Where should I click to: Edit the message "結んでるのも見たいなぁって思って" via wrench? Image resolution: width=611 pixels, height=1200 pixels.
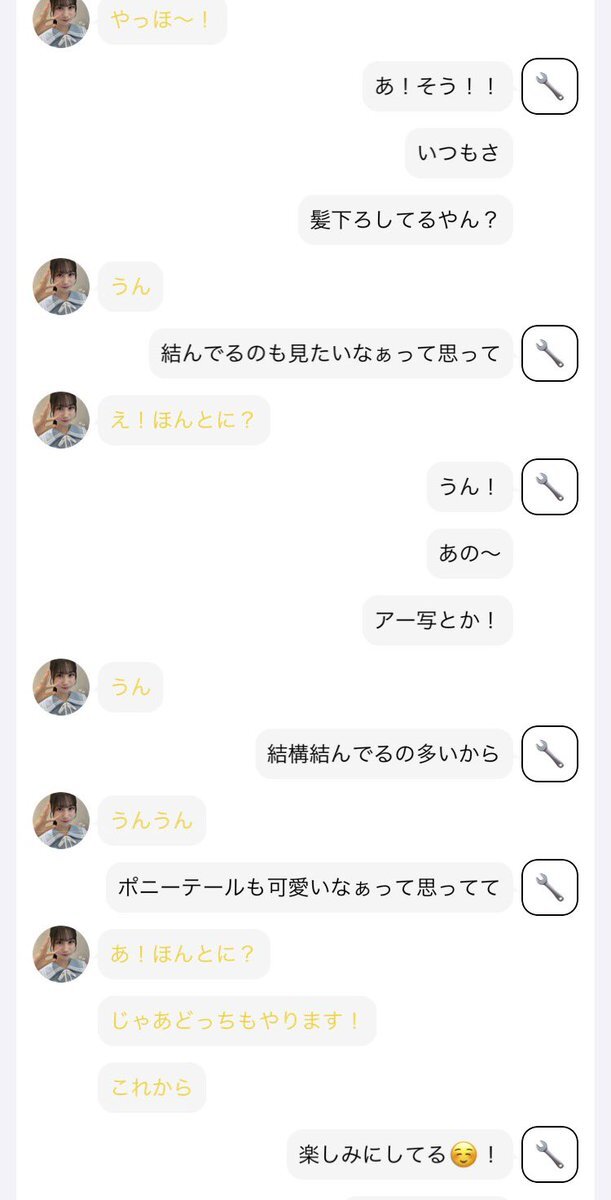tap(549, 353)
